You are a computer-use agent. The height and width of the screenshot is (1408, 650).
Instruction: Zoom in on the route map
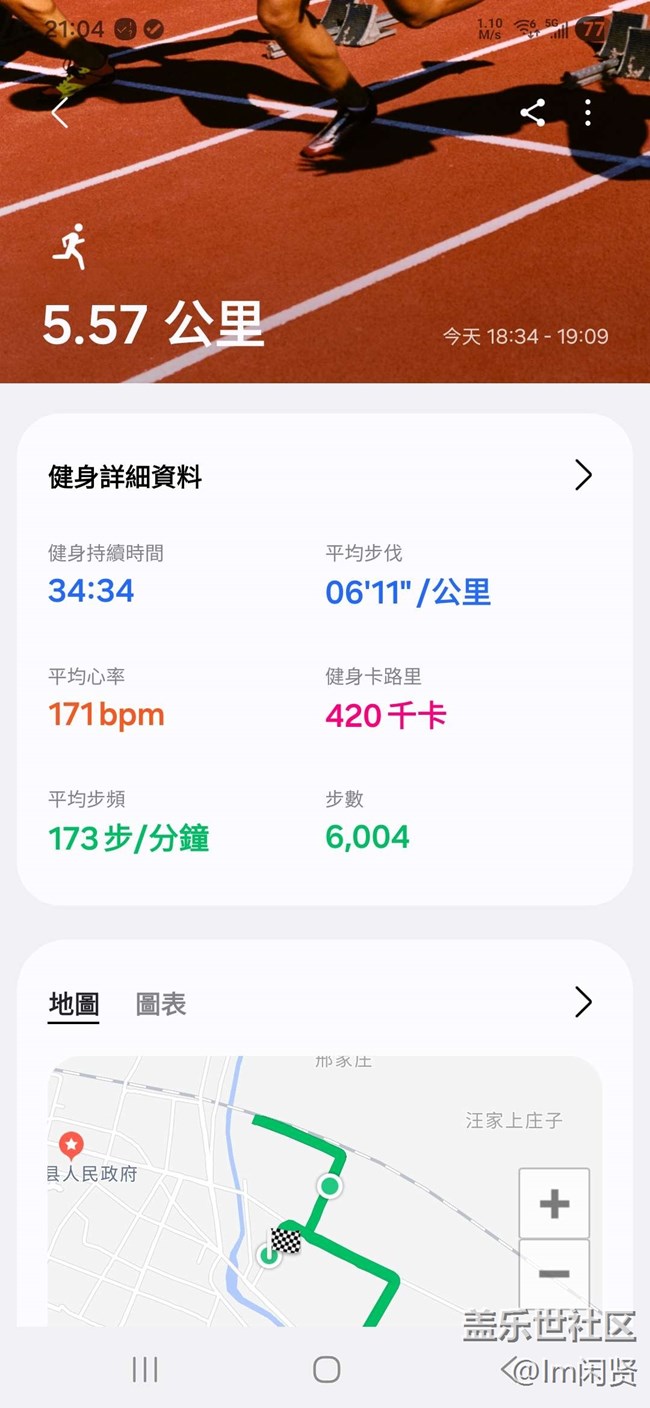point(554,1203)
